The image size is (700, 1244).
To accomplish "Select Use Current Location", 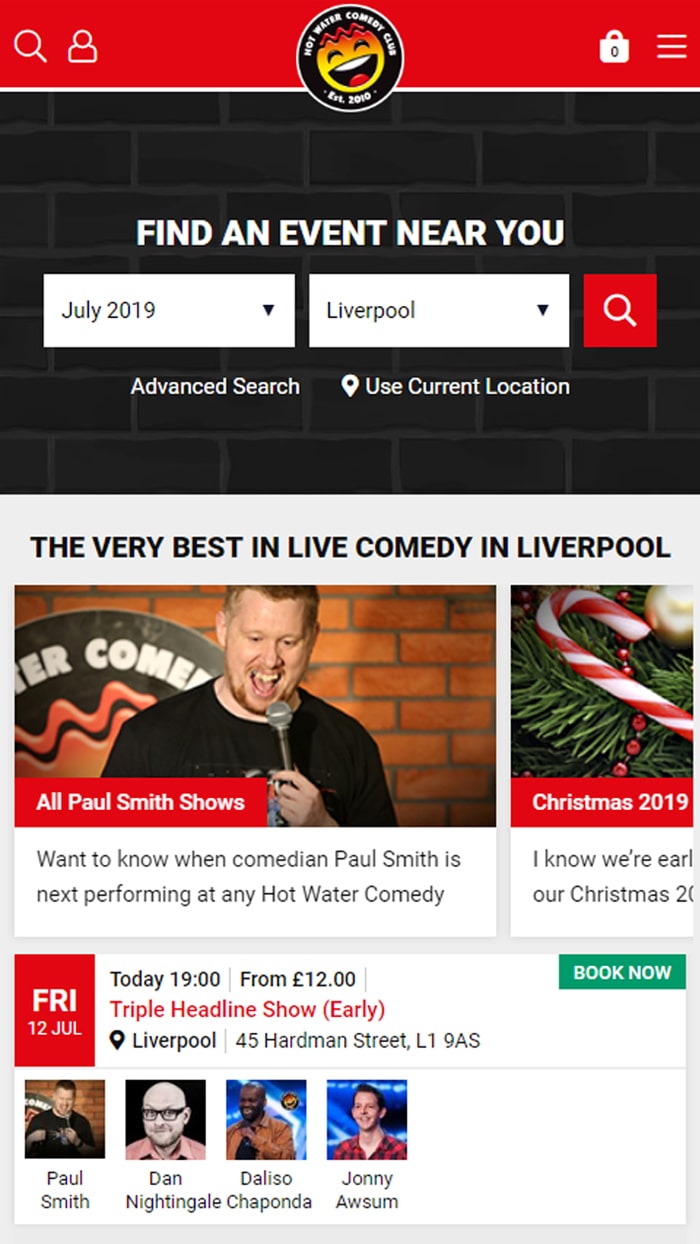I will pos(456,386).
